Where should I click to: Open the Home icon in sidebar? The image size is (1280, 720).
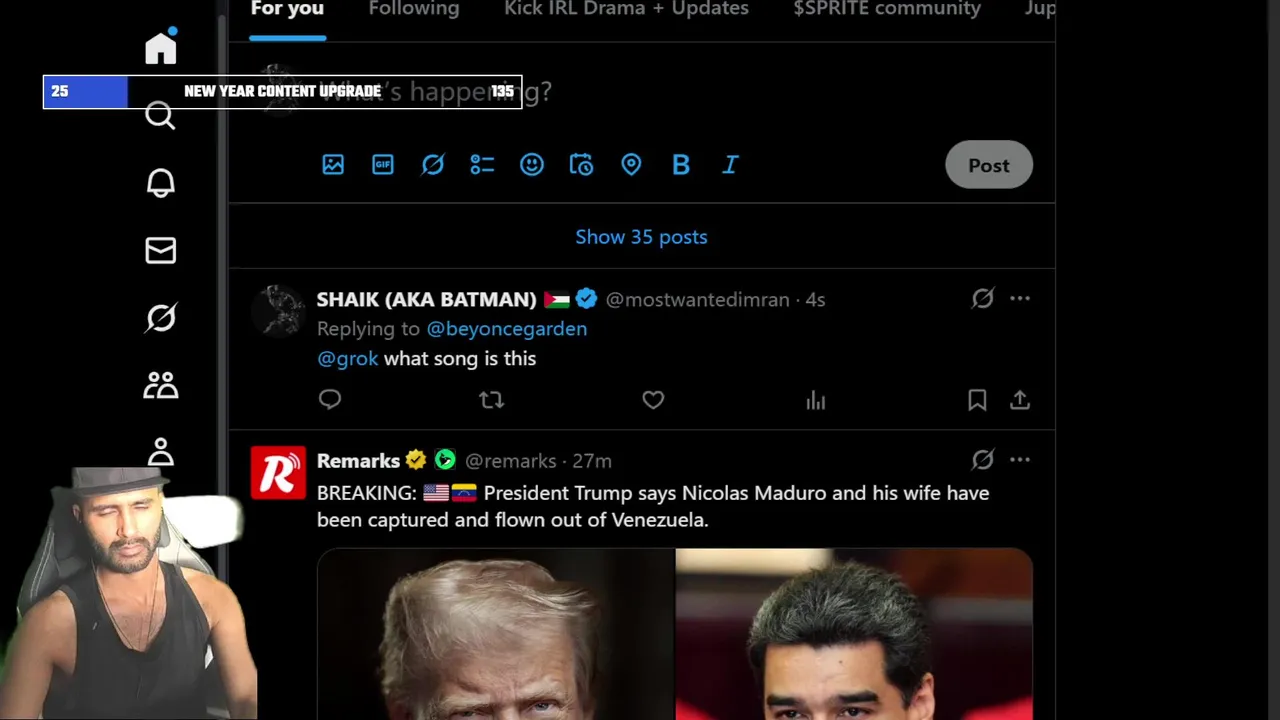pyautogui.click(x=160, y=48)
